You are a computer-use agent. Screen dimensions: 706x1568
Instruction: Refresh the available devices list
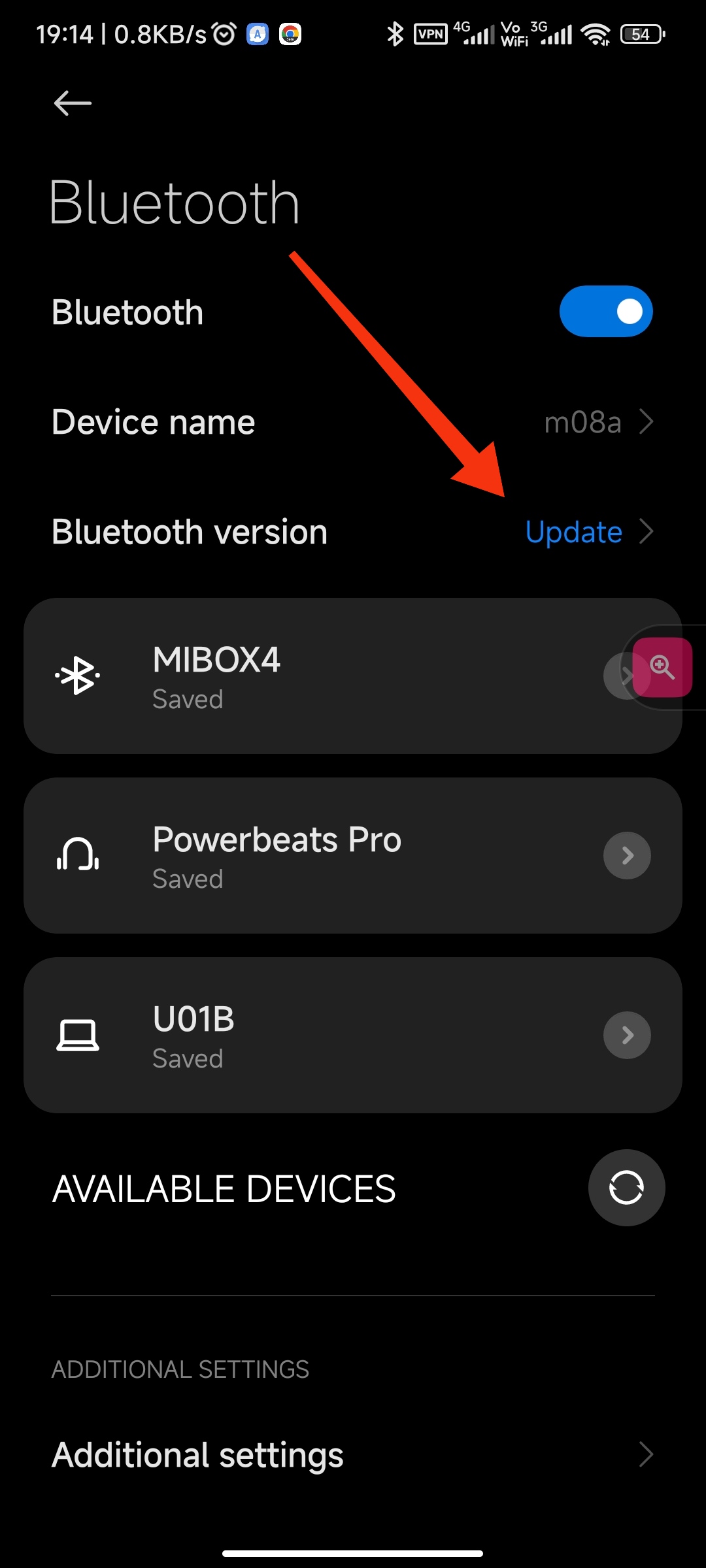coord(626,1188)
